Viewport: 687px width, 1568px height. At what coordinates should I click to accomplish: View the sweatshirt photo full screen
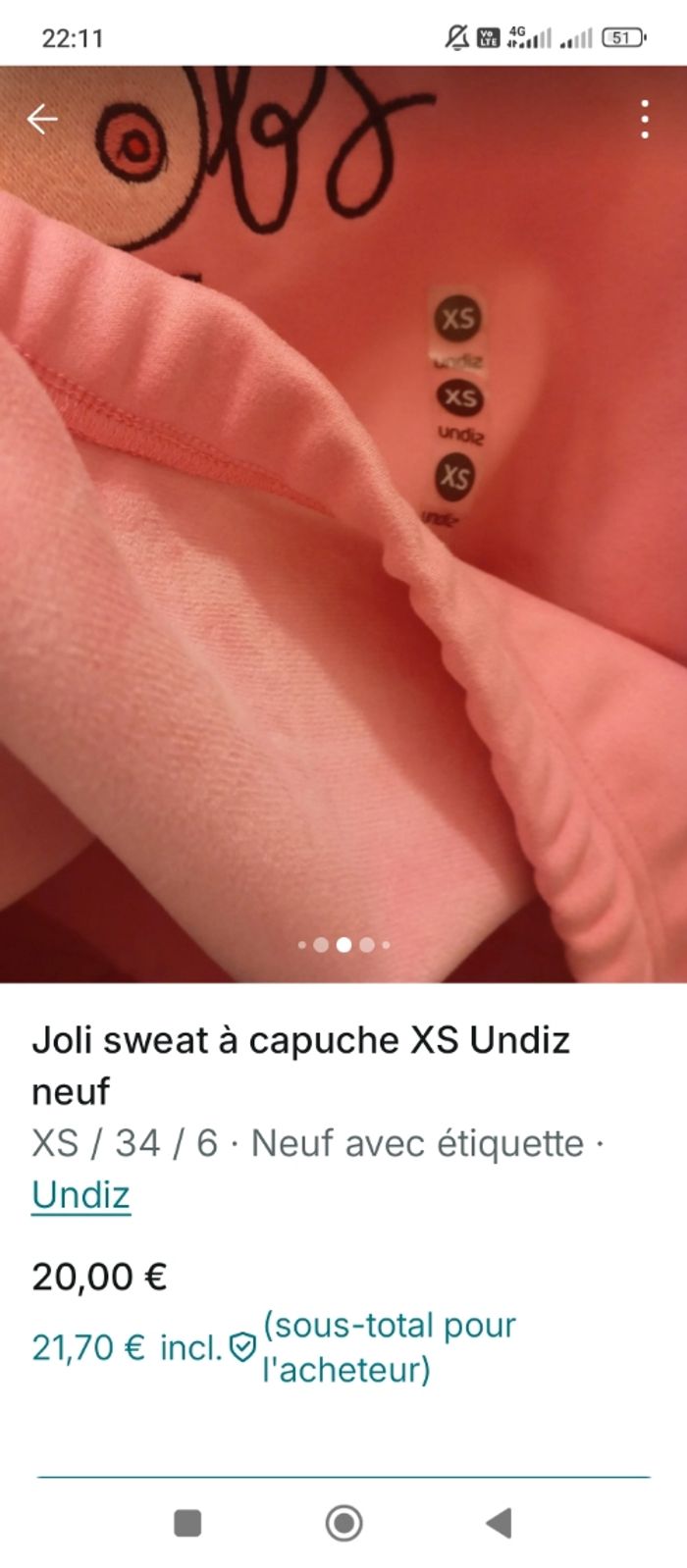343,589
